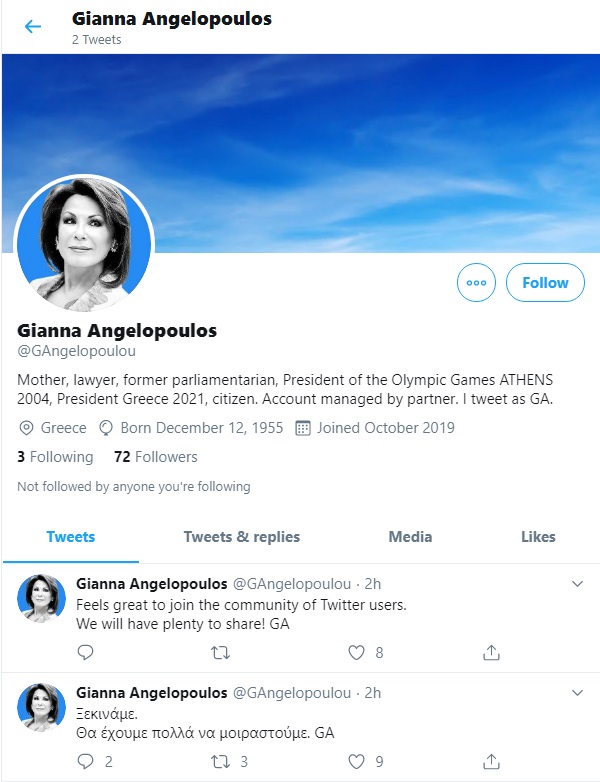Viewport: 600px width, 782px height.
Task: Reply to the "Feels great to join" tweet
Action: (85, 653)
